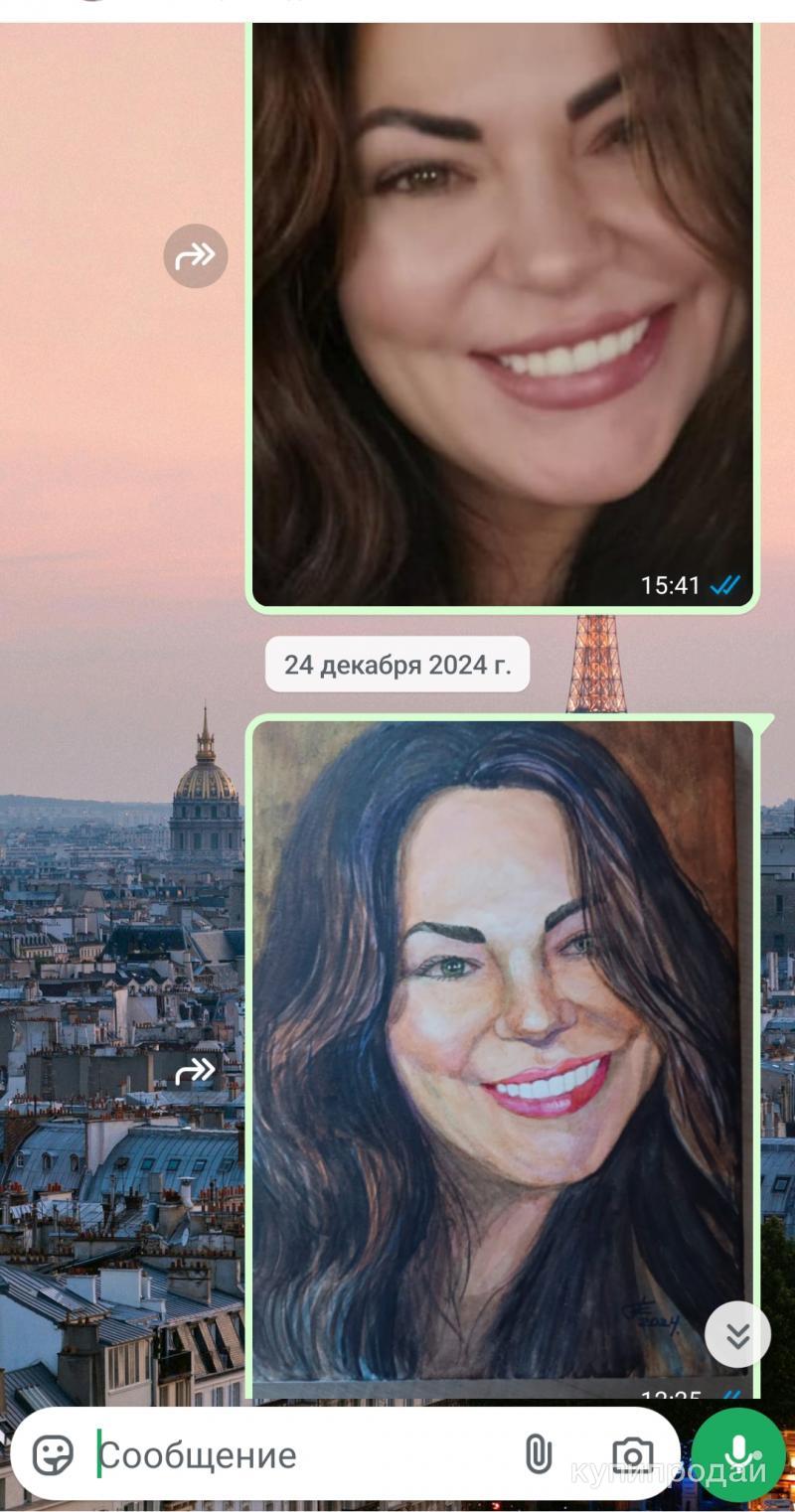Jump to the latest messages
This screenshot has height=1512, width=795.
point(737,1334)
